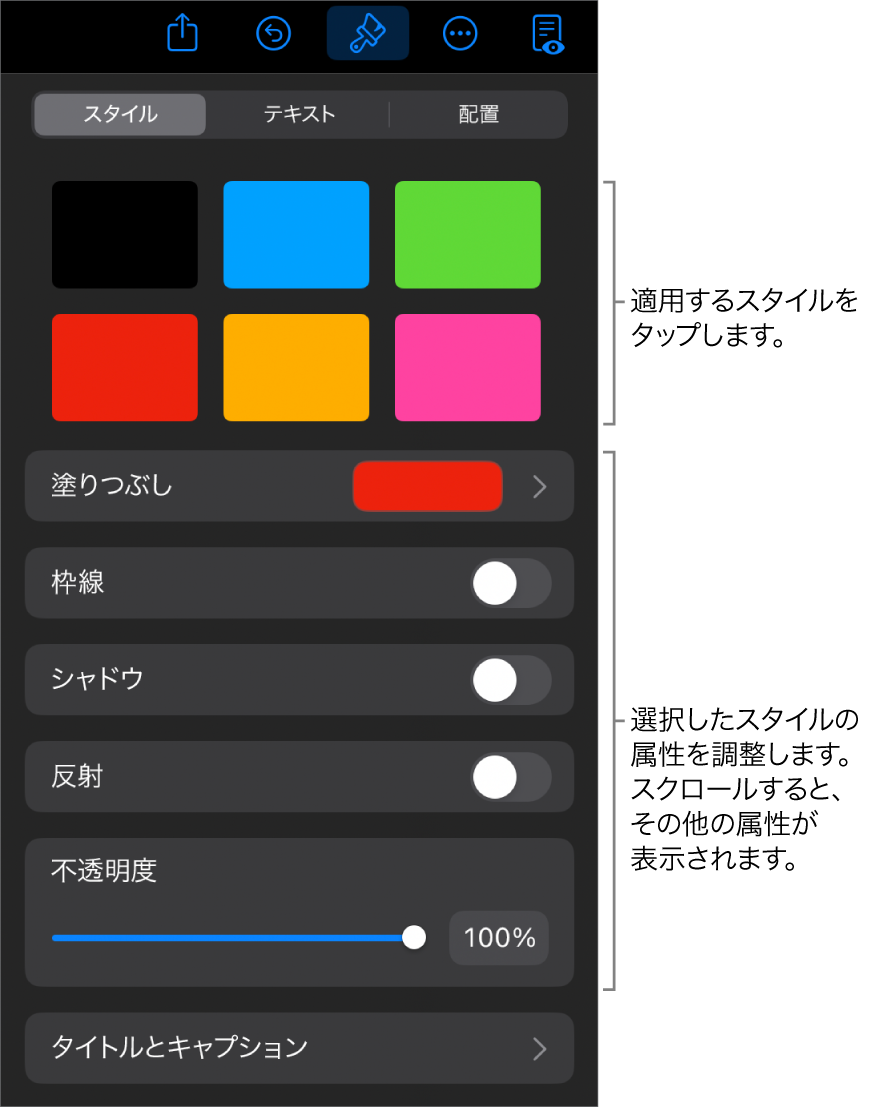Viewport: 878px width, 1108px height.
Task: Choose the blue style swatch
Action: 296,235
